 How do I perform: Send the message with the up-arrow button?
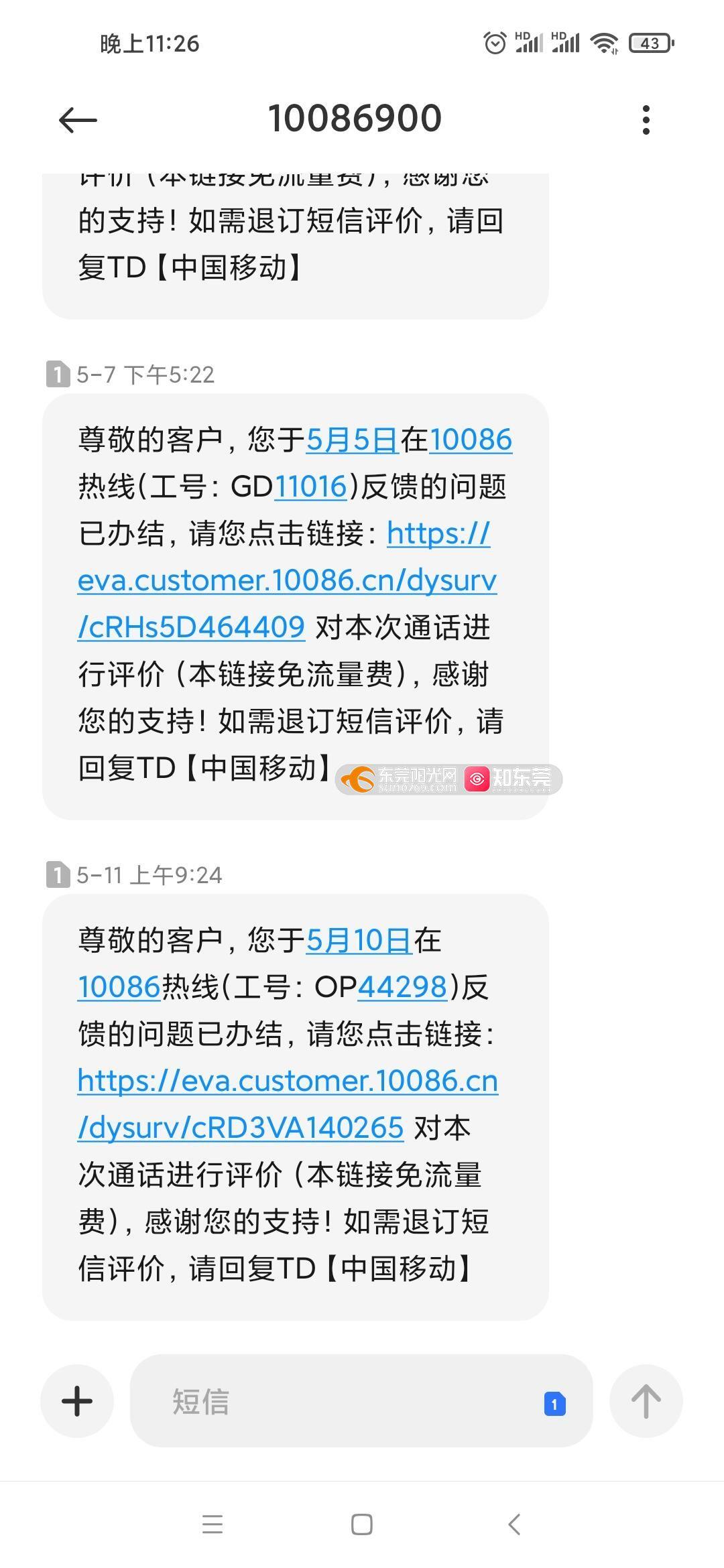(x=646, y=1400)
